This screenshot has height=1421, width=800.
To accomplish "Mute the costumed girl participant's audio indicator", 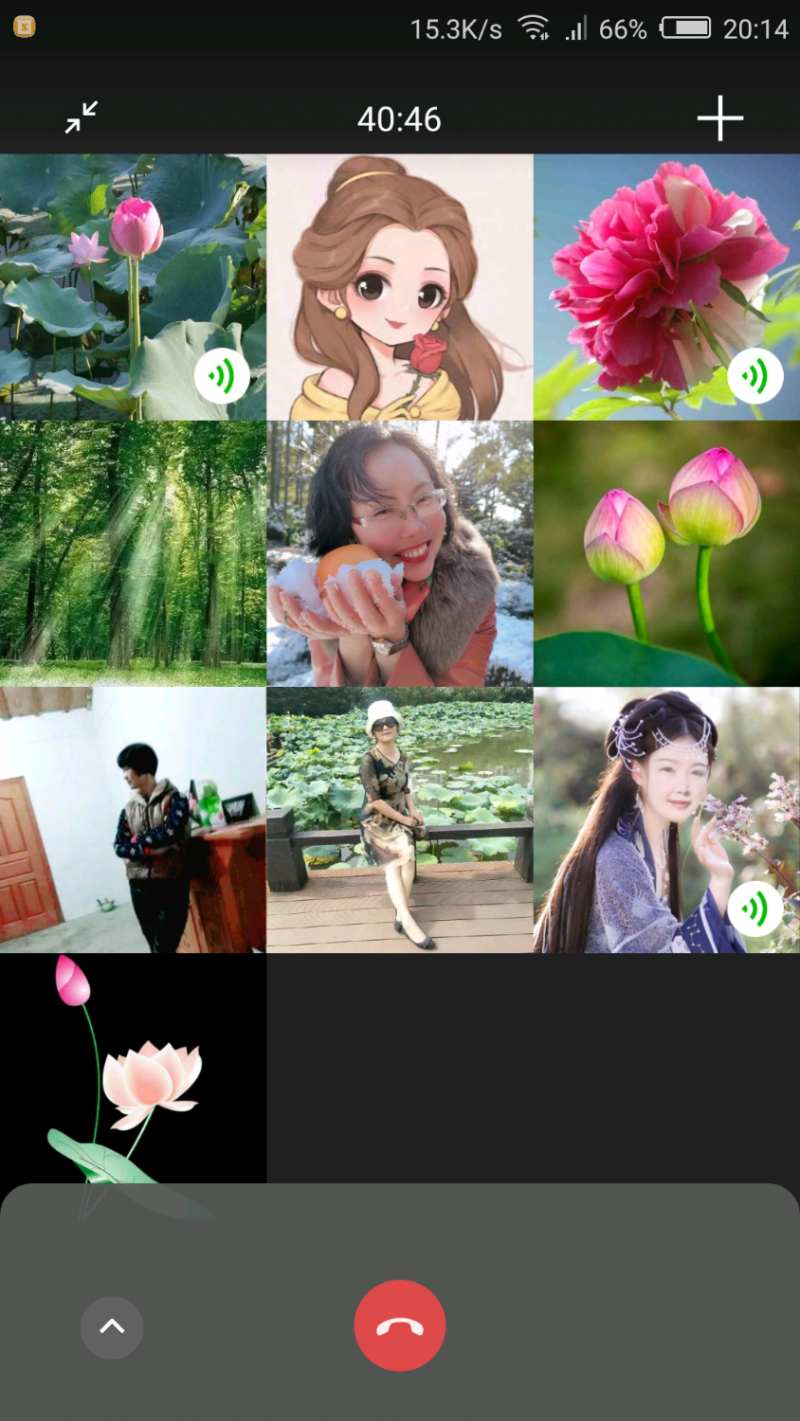I will (756, 908).
